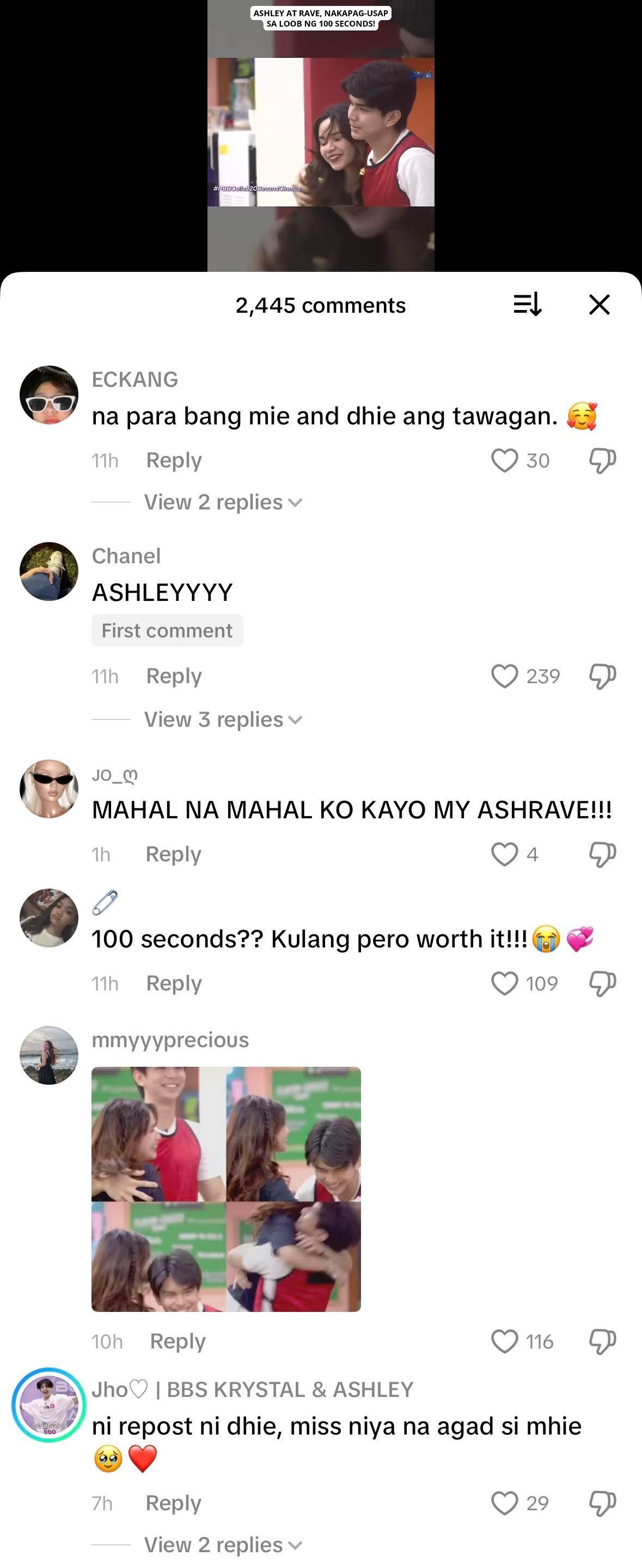Like Jho's repost comment
Viewport: 642px width, 1568px height.
(504, 1503)
